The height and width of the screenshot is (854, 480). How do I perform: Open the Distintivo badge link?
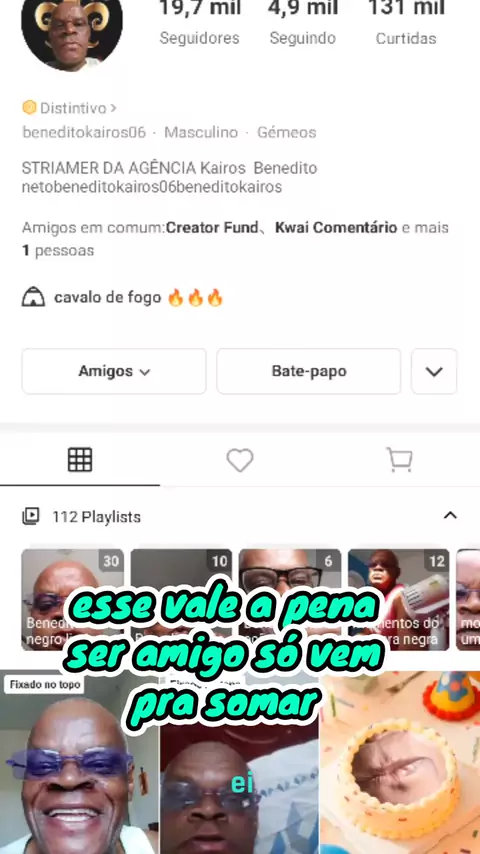pos(70,108)
